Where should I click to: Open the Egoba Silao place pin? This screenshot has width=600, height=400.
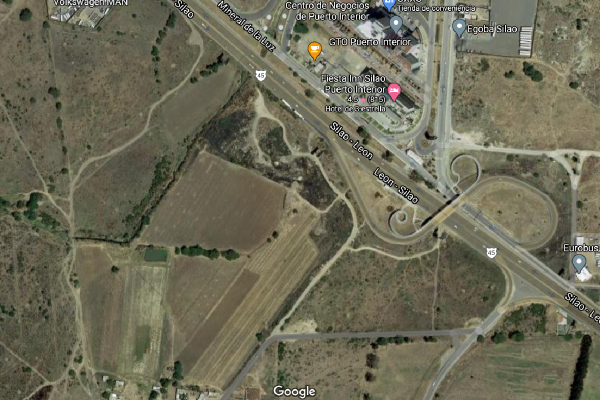(x=459, y=27)
